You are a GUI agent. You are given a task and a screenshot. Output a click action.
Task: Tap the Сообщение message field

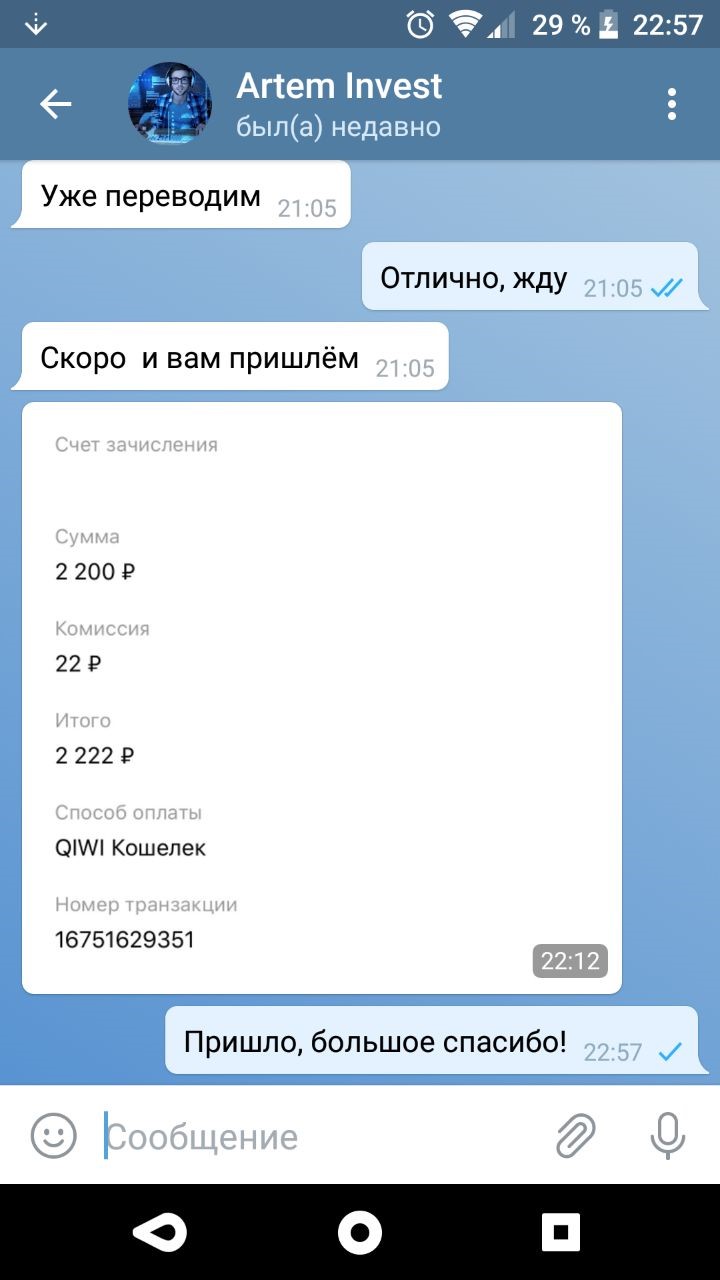(320, 1136)
